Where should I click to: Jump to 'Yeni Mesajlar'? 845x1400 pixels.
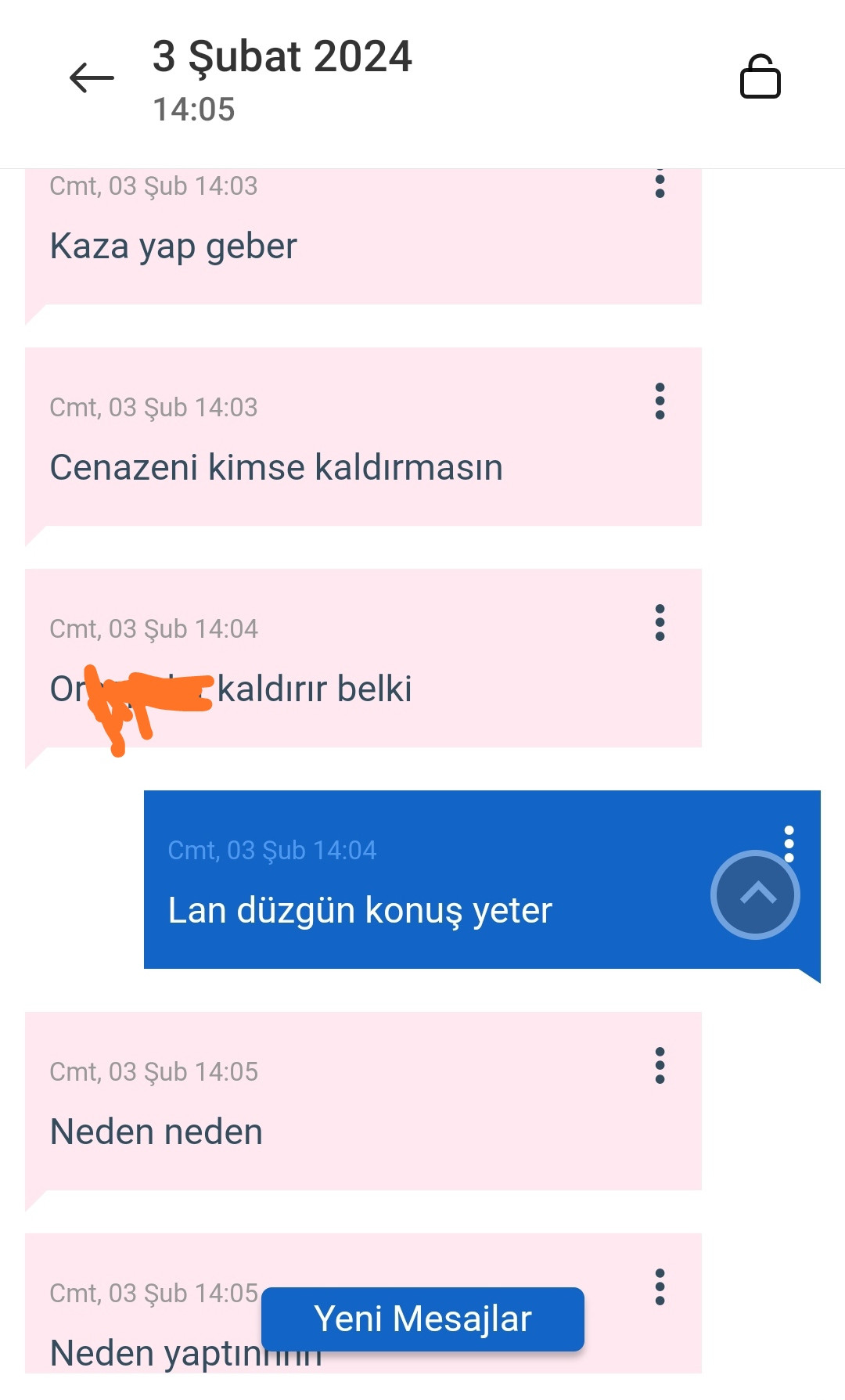(x=422, y=1319)
